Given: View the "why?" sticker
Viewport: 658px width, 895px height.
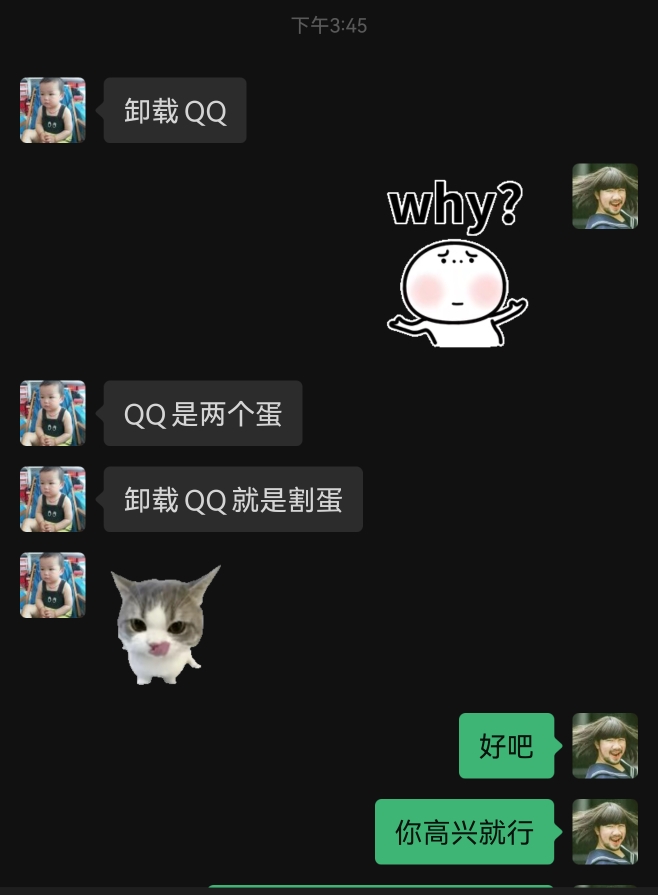Looking at the screenshot, I should point(457,264).
